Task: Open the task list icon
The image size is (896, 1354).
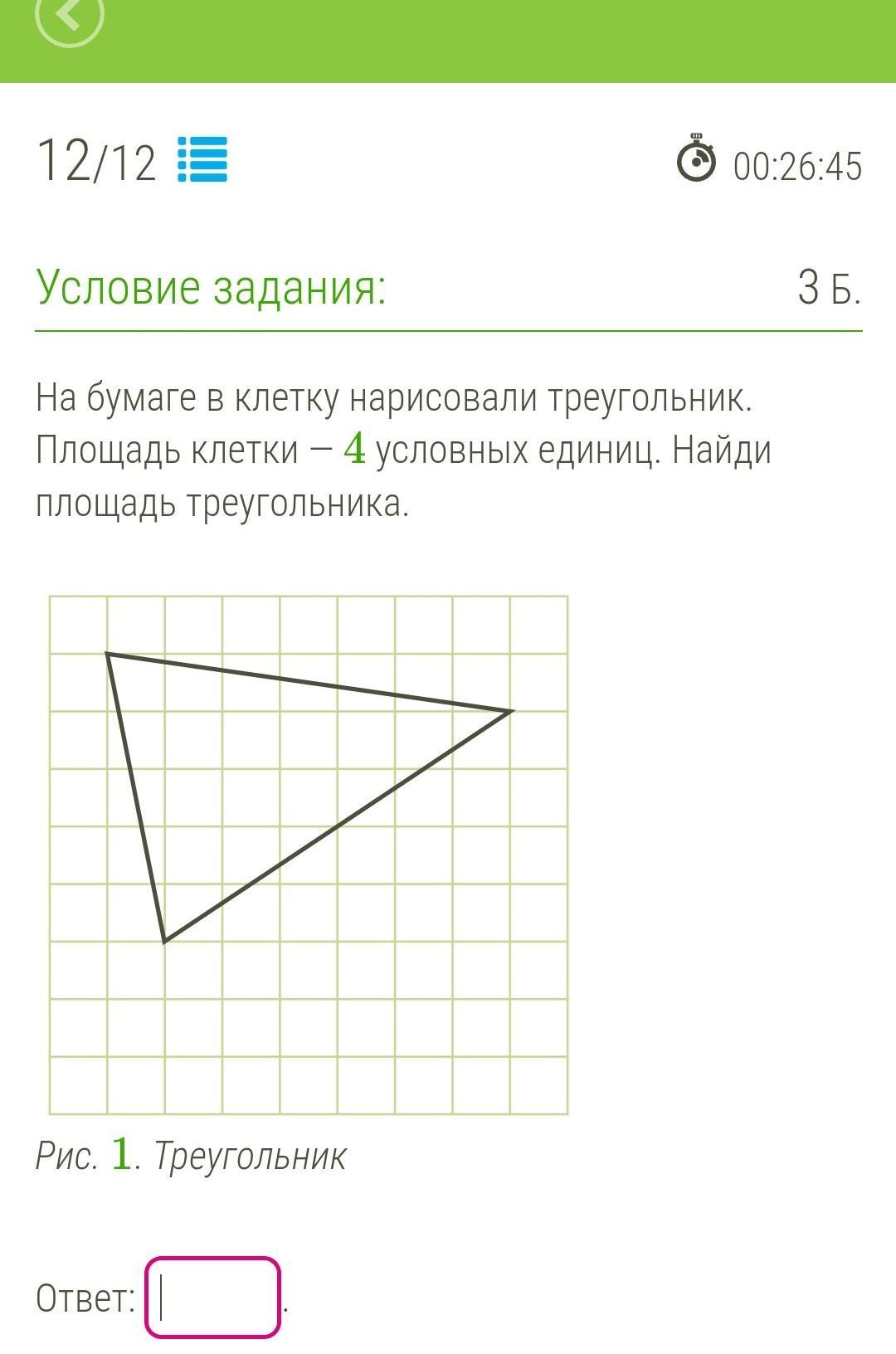Action: point(202,159)
